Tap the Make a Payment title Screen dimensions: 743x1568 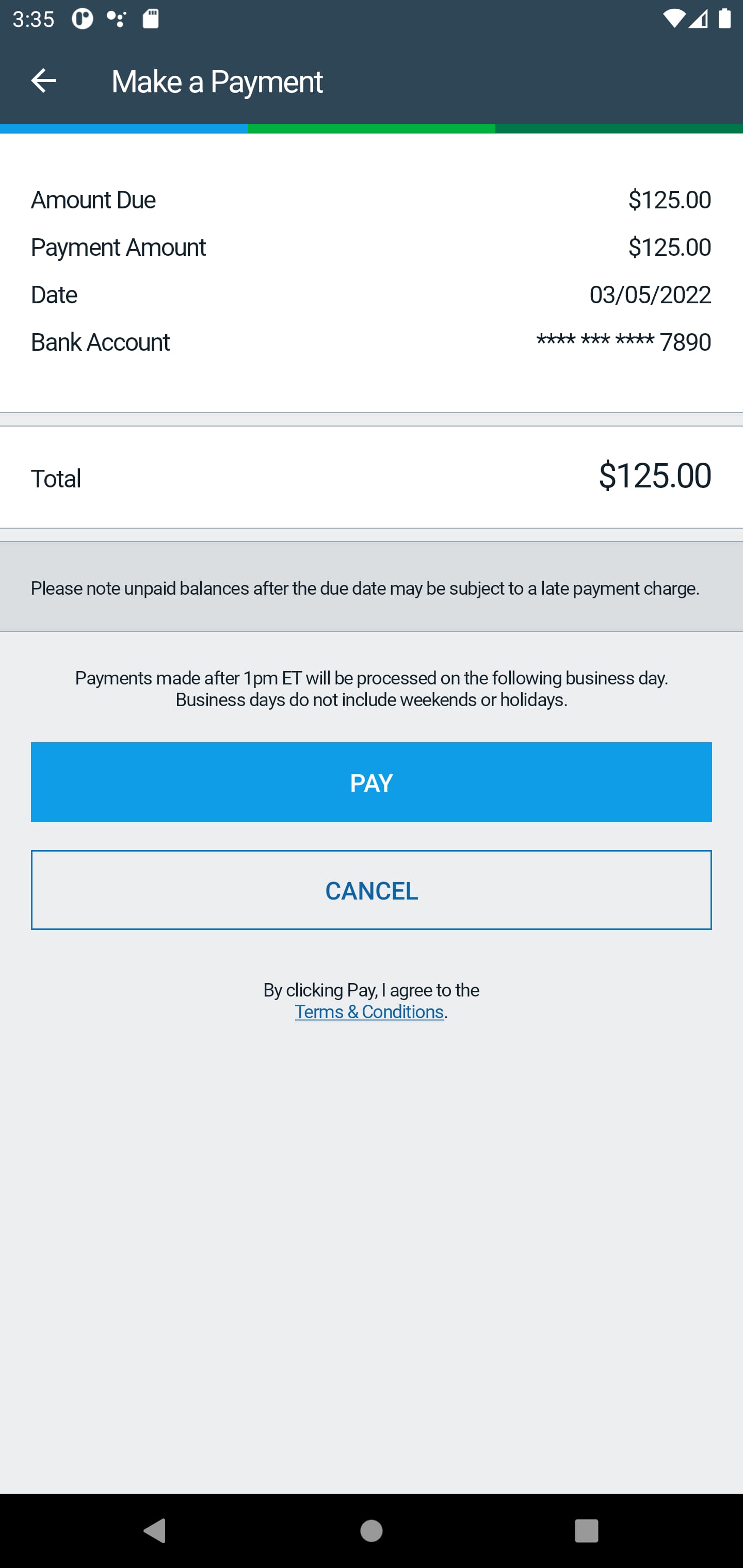click(x=217, y=81)
